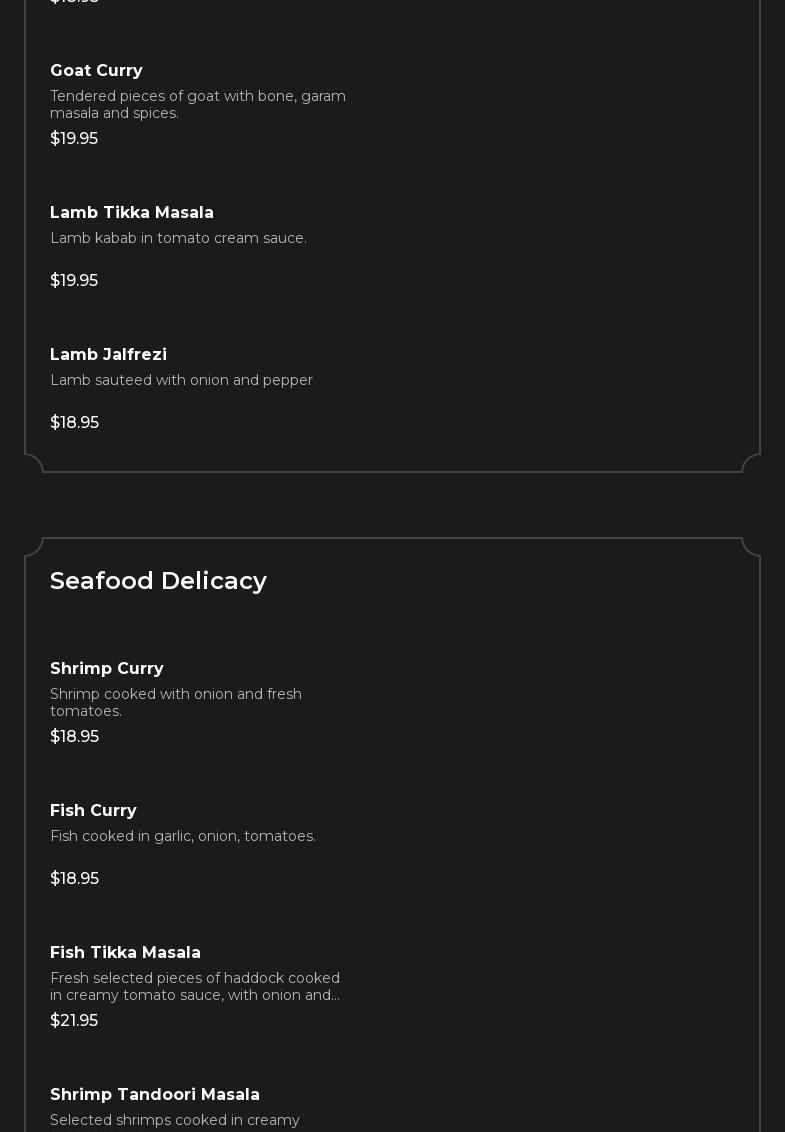Viewport: 785px width, 1132px height.
Task: Select the Lamb Tikka Masala dish
Action: click(x=131, y=213)
